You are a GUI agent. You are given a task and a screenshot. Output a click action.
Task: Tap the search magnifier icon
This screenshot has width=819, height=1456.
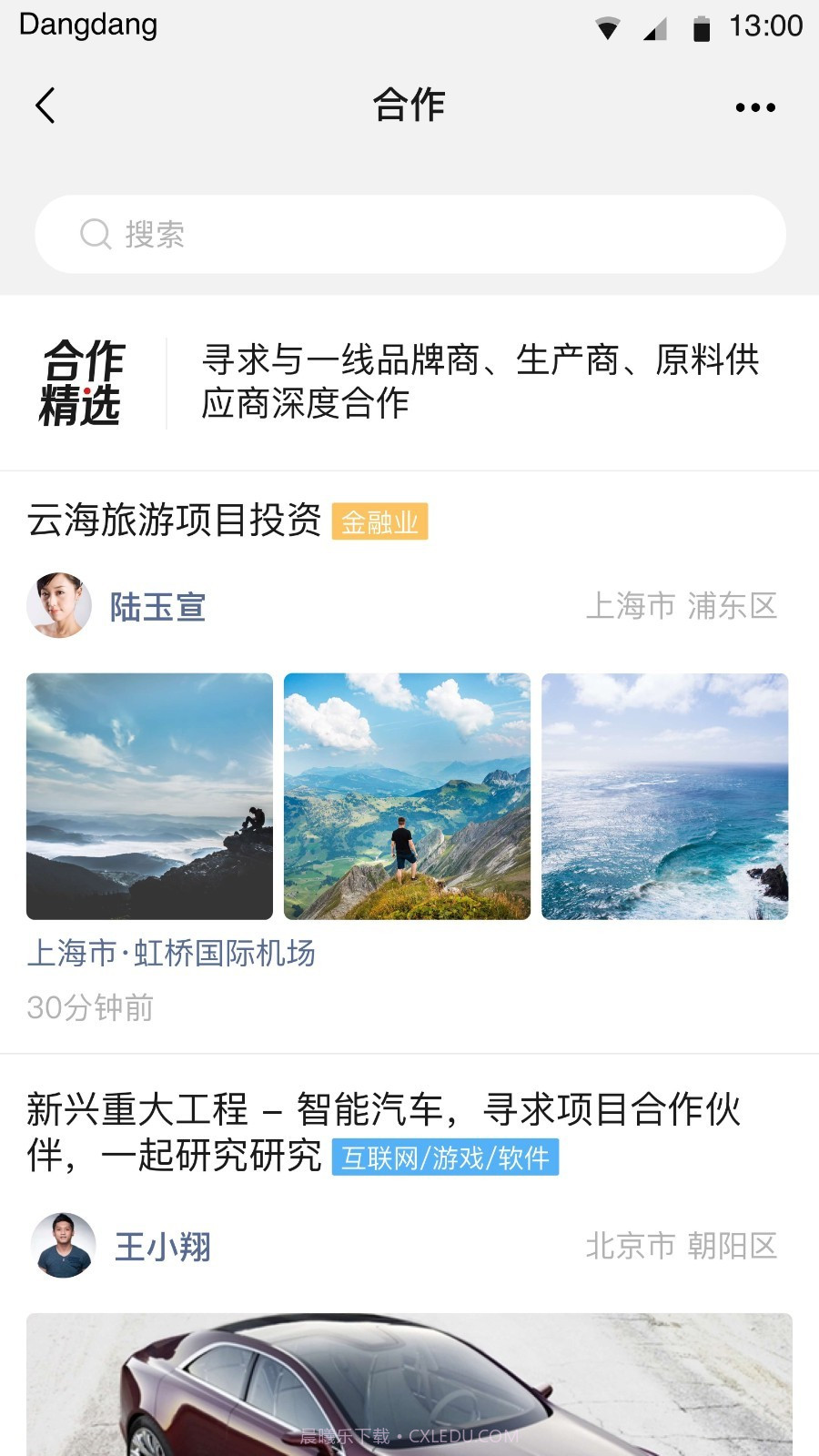pyautogui.click(x=94, y=234)
